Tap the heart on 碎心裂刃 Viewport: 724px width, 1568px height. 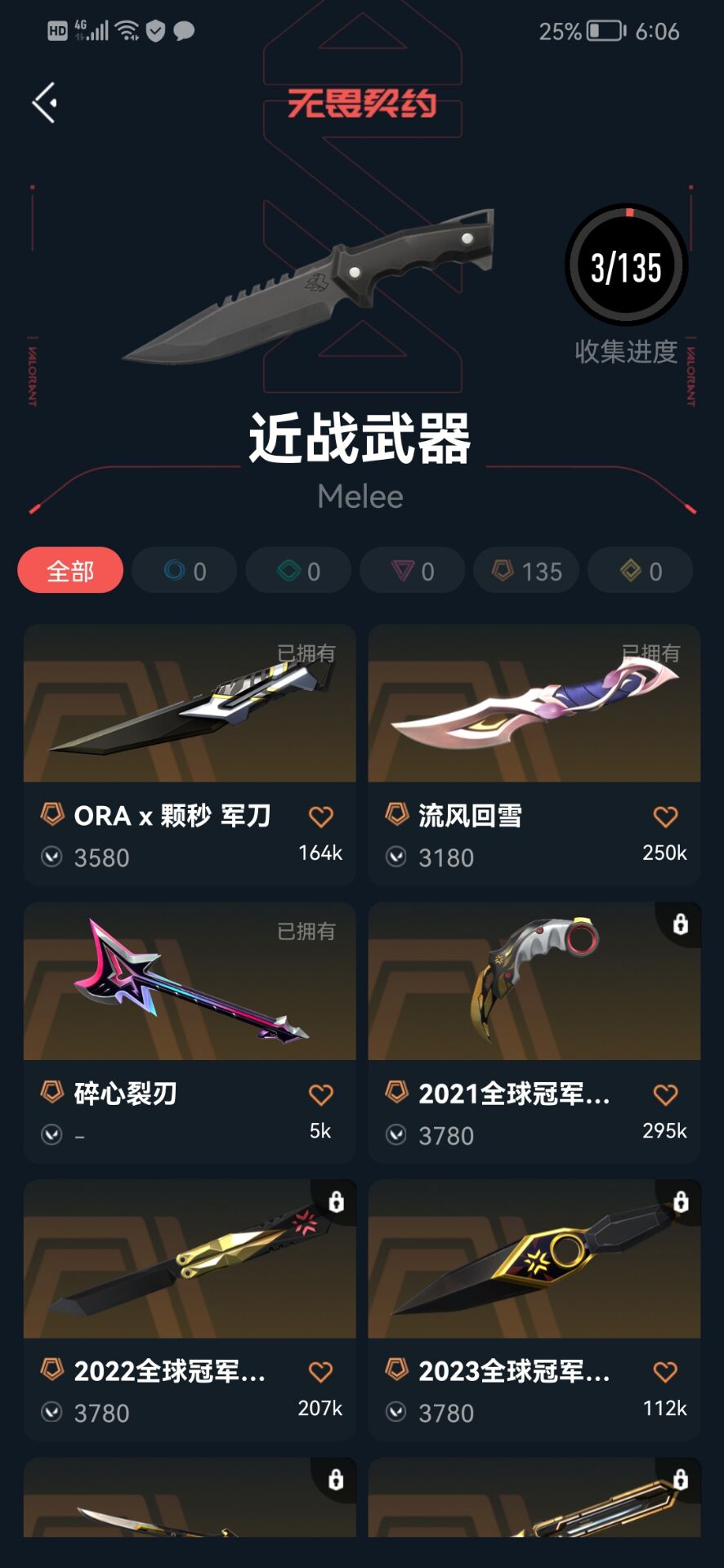(321, 1094)
